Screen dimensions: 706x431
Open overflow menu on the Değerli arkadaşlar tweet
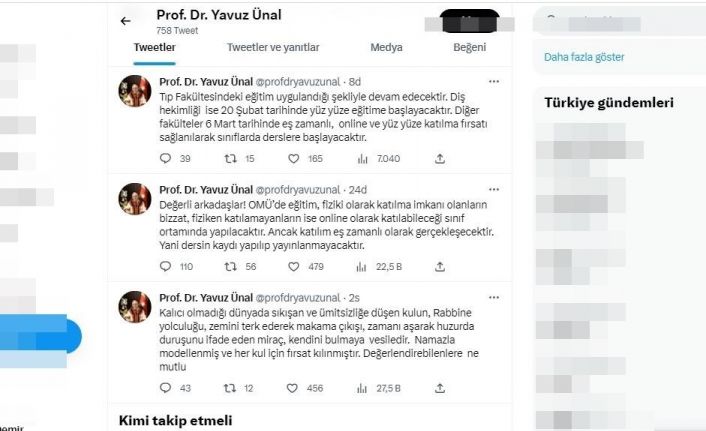tap(493, 187)
